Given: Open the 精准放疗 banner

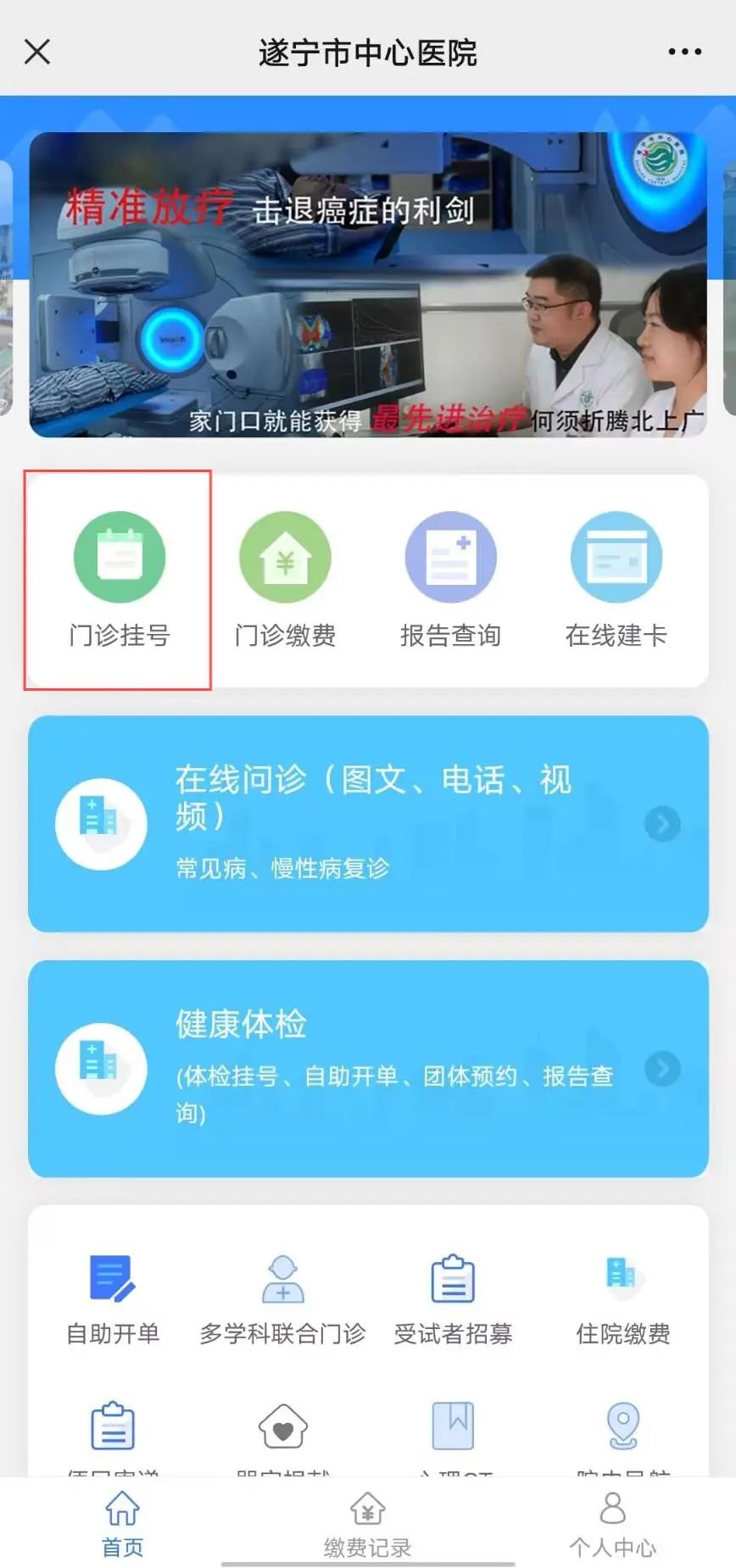Looking at the screenshot, I should pyautogui.click(x=368, y=285).
